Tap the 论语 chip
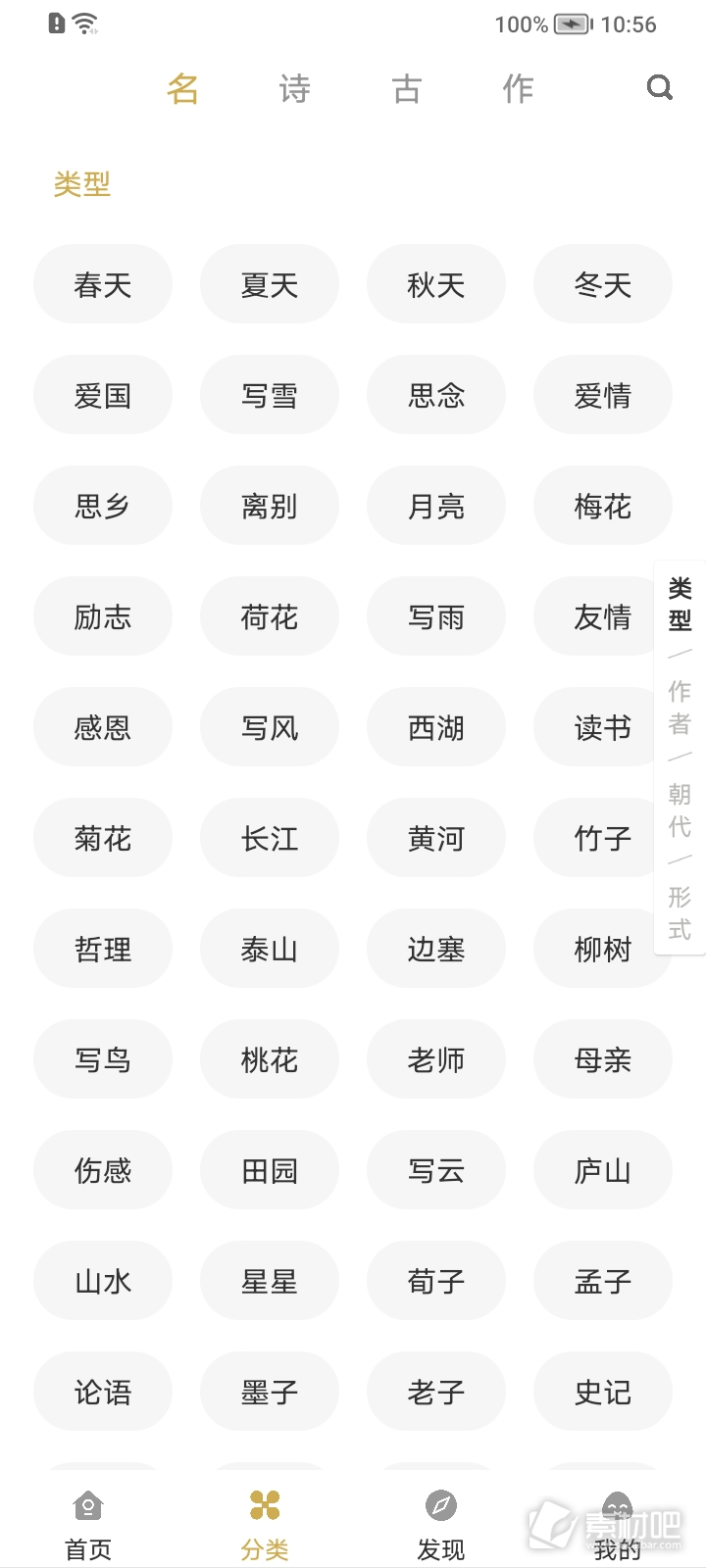This screenshot has width=706, height=1568. click(103, 1392)
